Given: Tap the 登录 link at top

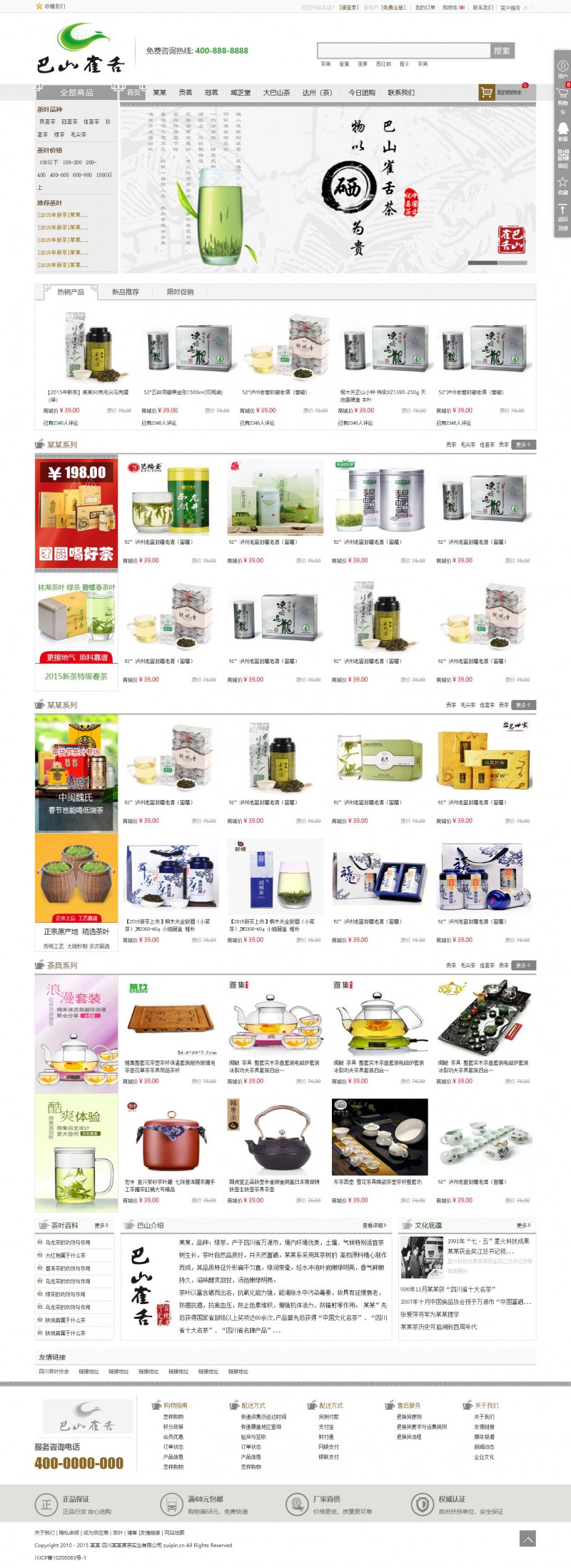Looking at the screenshot, I should tap(348, 7).
